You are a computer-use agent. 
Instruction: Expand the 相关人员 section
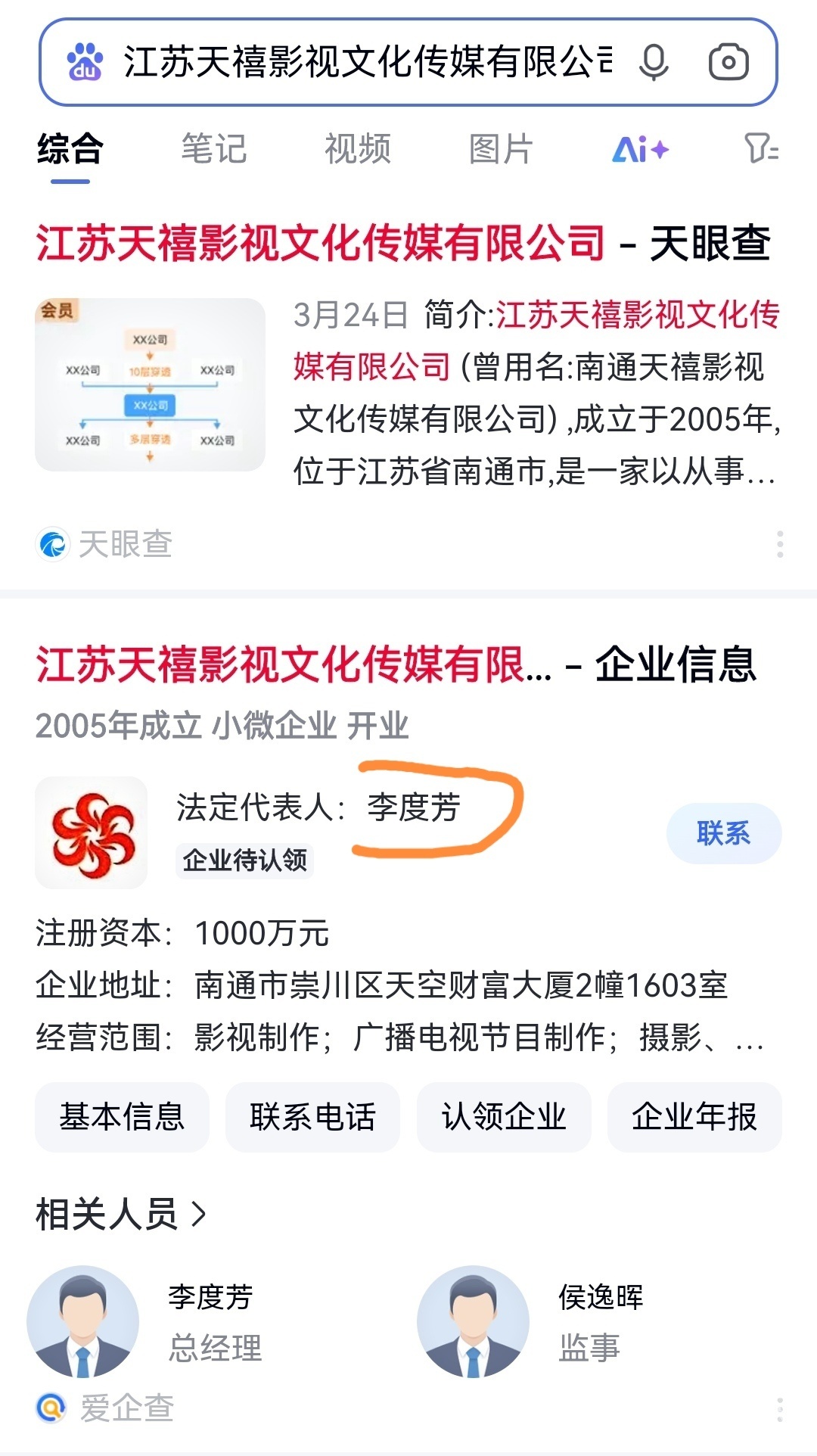pyautogui.click(x=121, y=1214)
